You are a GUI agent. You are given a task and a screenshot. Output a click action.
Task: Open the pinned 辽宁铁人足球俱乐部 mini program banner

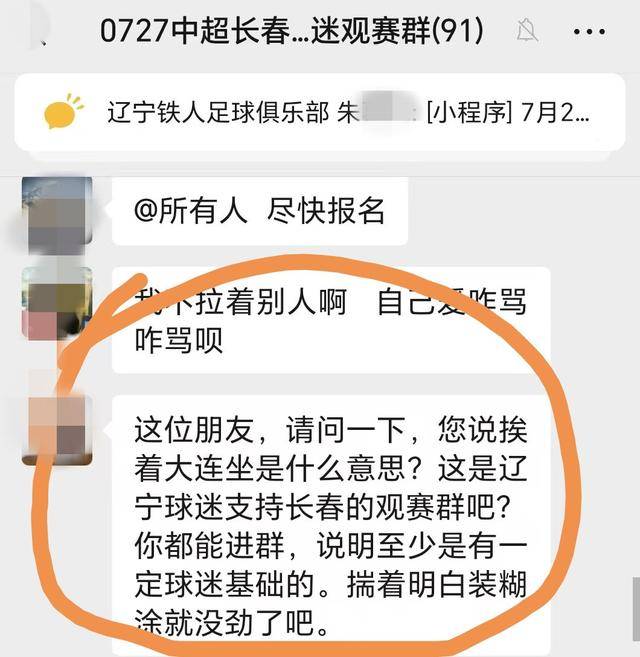[330, 113]
